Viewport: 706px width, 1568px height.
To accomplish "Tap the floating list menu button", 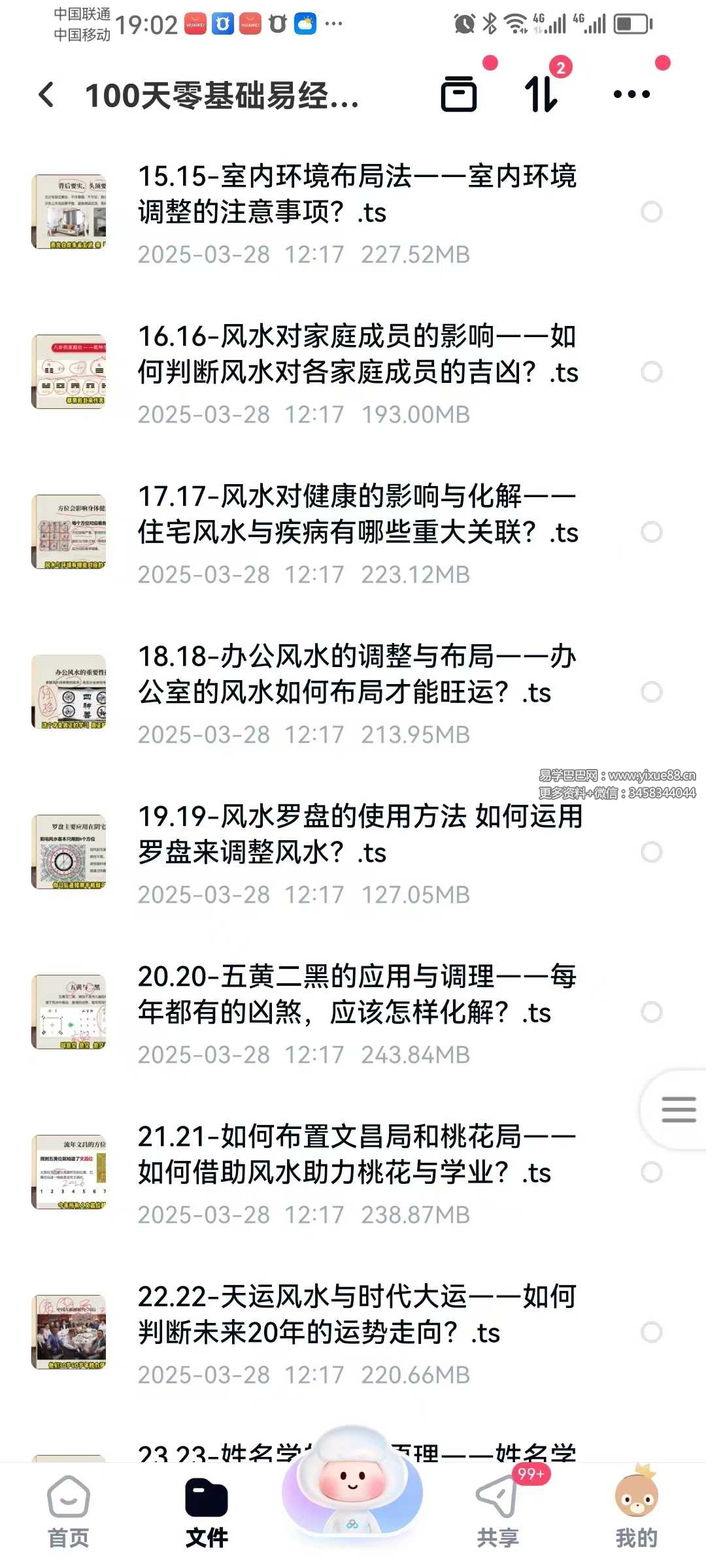I will [678, 1109].
